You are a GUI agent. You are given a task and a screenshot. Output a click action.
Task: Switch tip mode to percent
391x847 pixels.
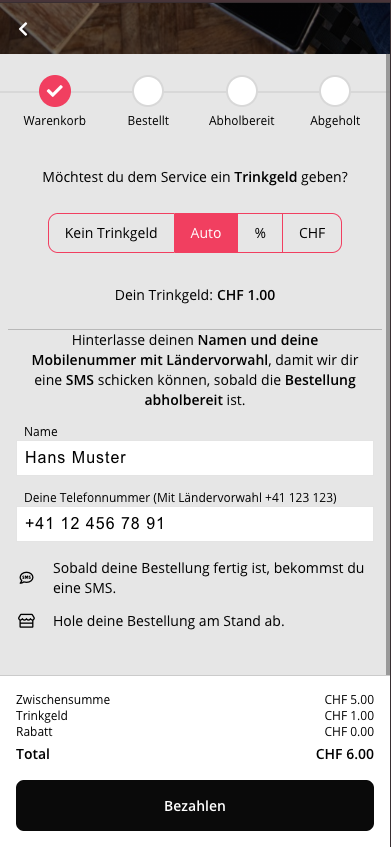260,233
